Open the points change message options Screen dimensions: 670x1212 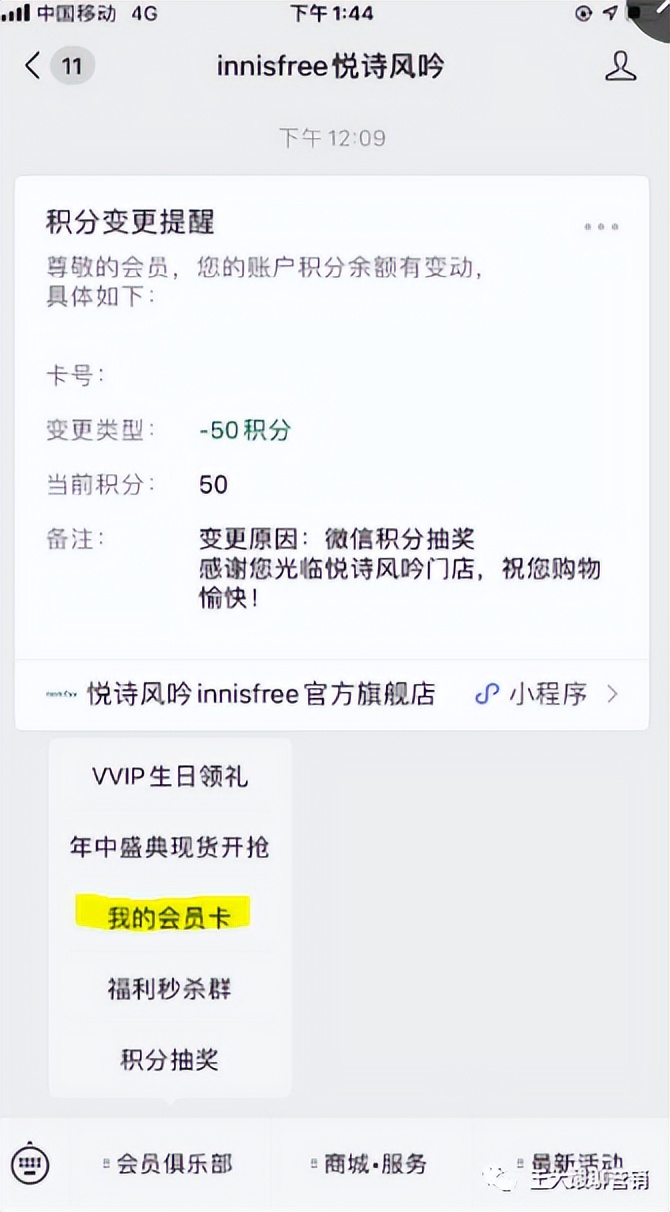pyautogui.click(x=601, y=227)
